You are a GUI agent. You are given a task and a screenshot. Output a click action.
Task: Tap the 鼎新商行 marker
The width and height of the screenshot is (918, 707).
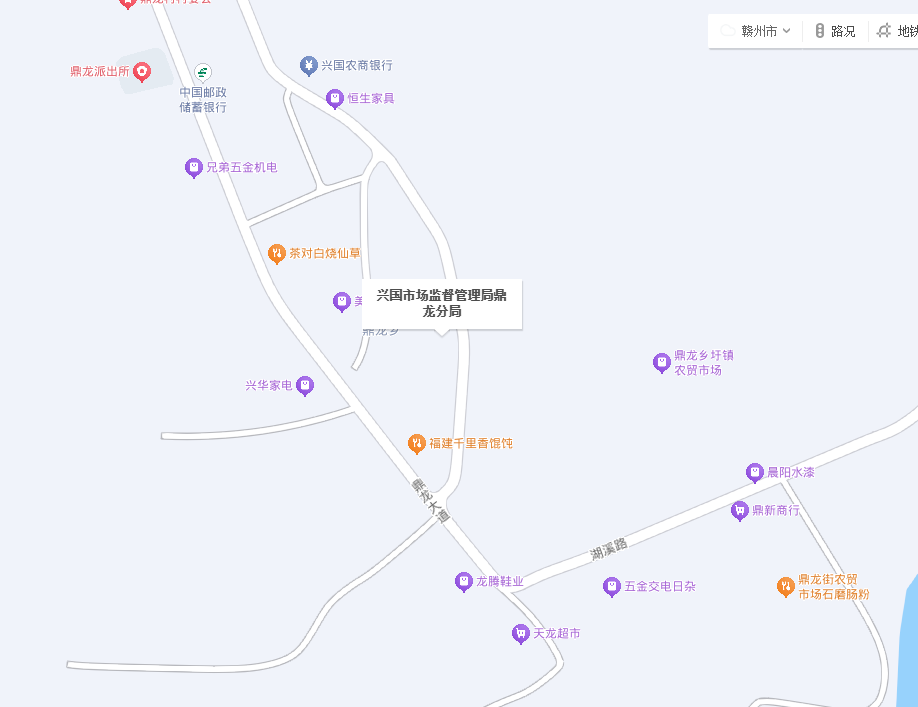tap(740, 510)
